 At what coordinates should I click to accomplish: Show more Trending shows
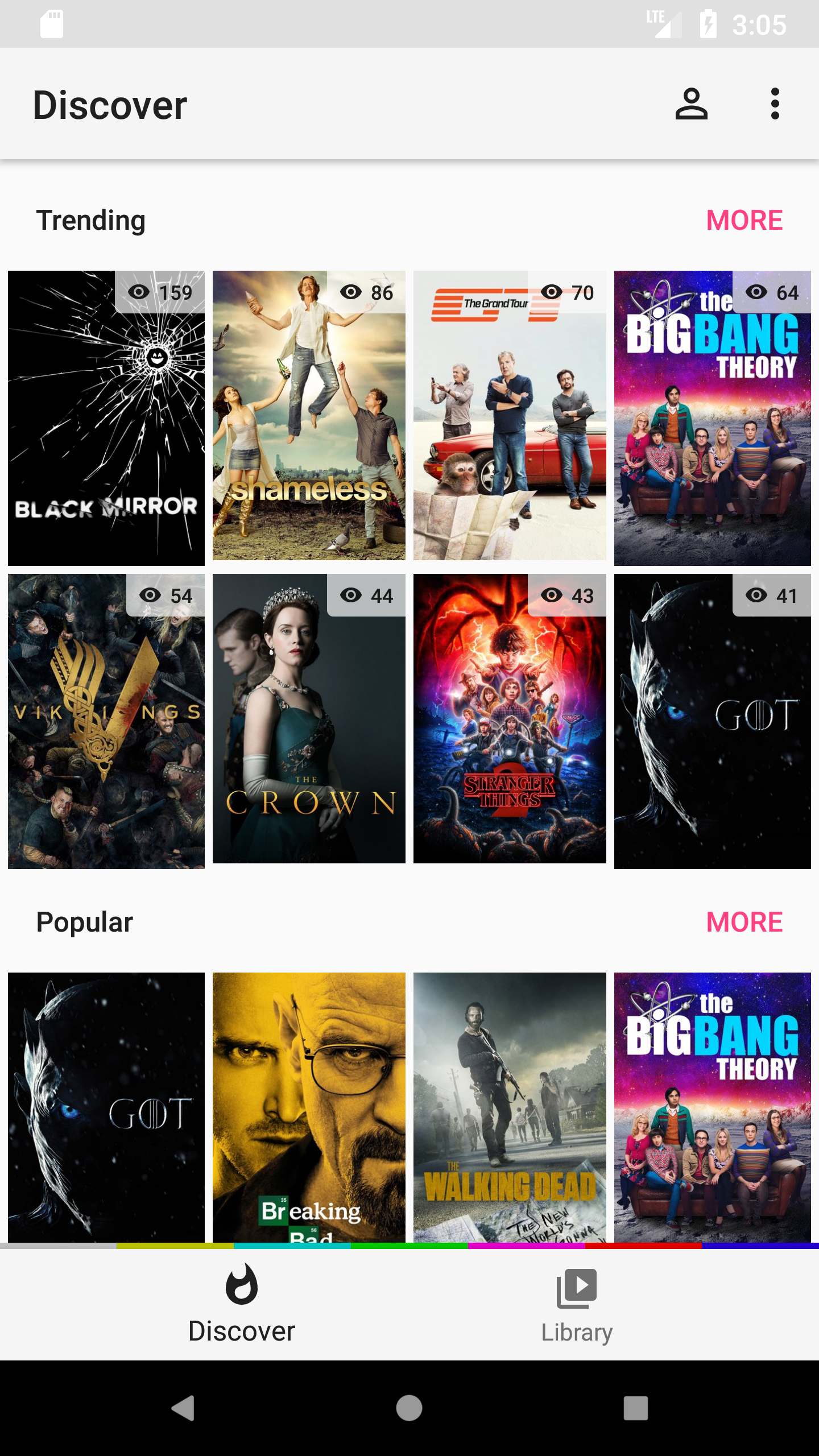[744, 220]
